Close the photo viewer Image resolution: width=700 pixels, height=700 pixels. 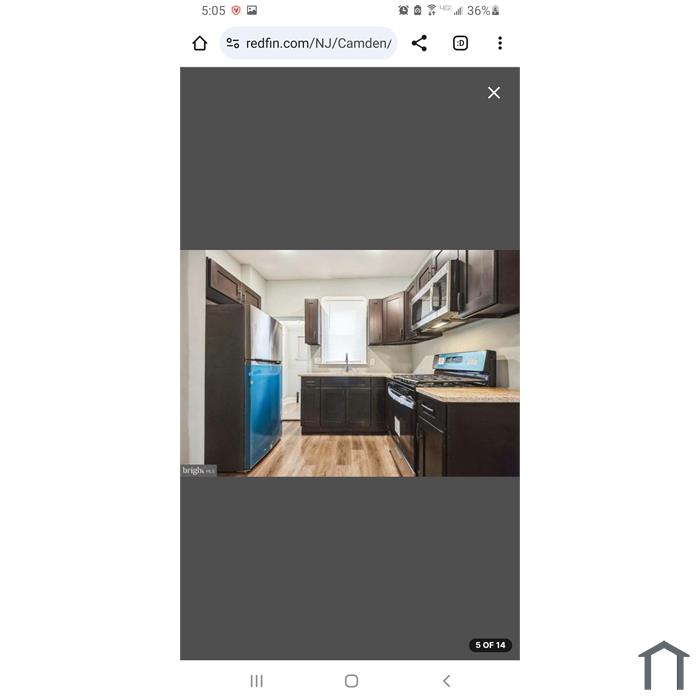[x=493, y=93]
